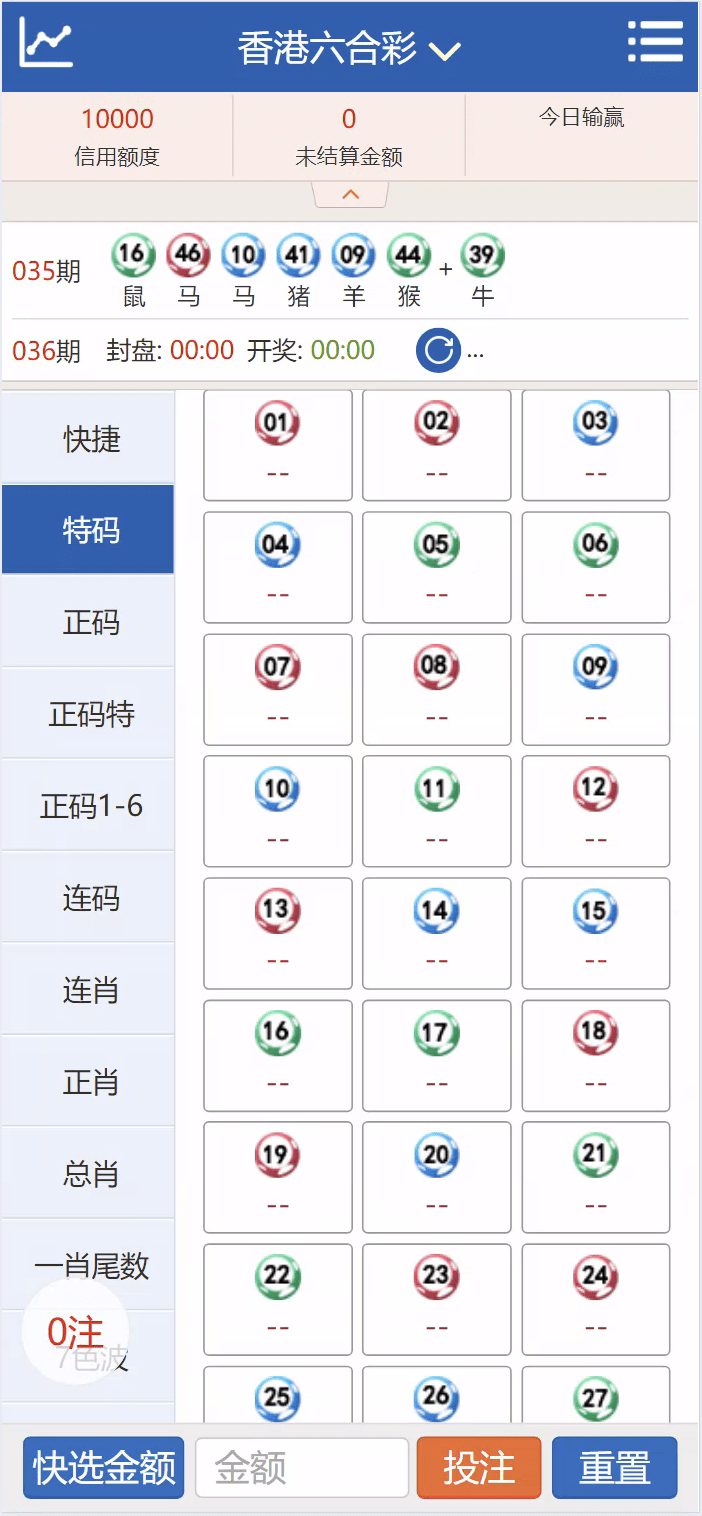This screenshot has width=702, height=1516.
Task: Collapse the credit info panel
Action: click(x=350, y=195)
